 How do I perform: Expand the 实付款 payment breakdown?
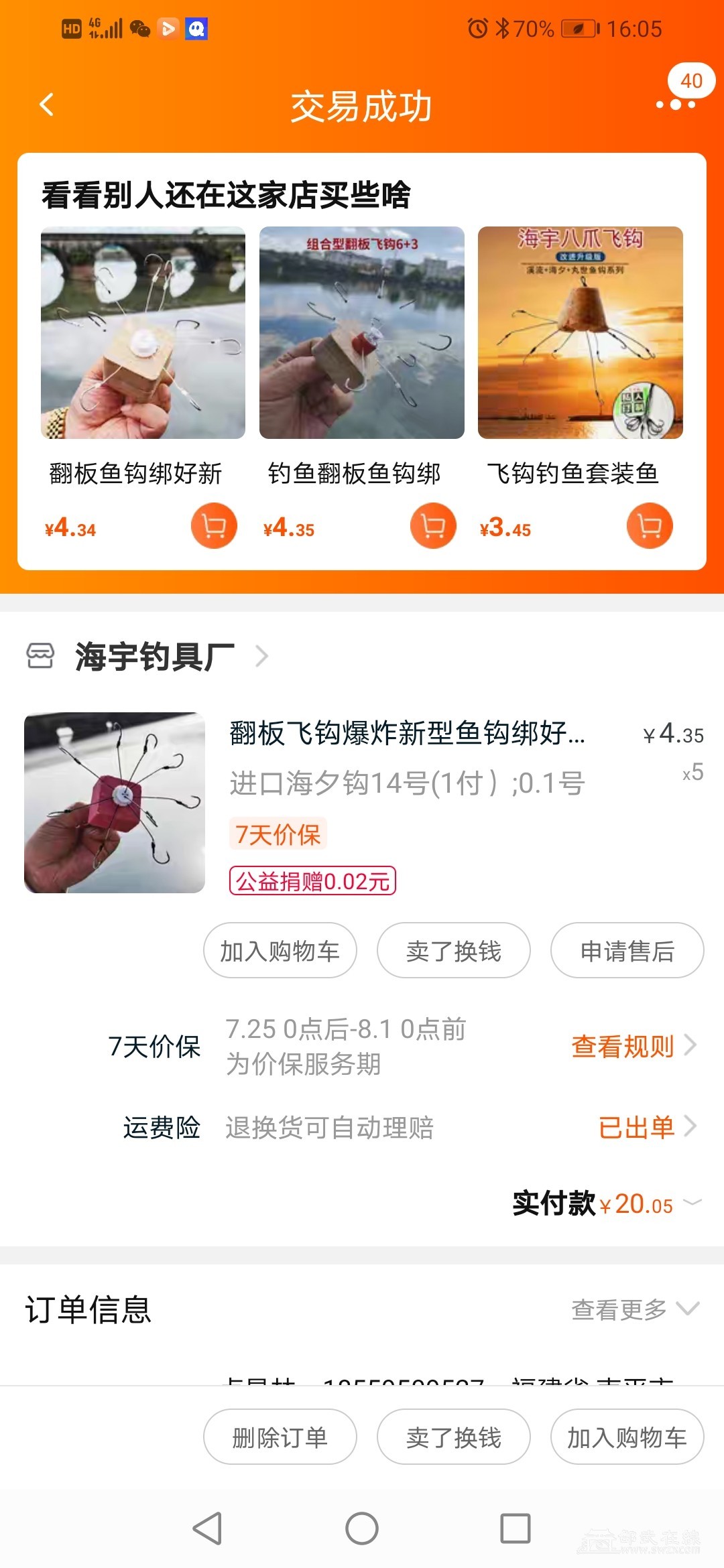(692, 1203)
